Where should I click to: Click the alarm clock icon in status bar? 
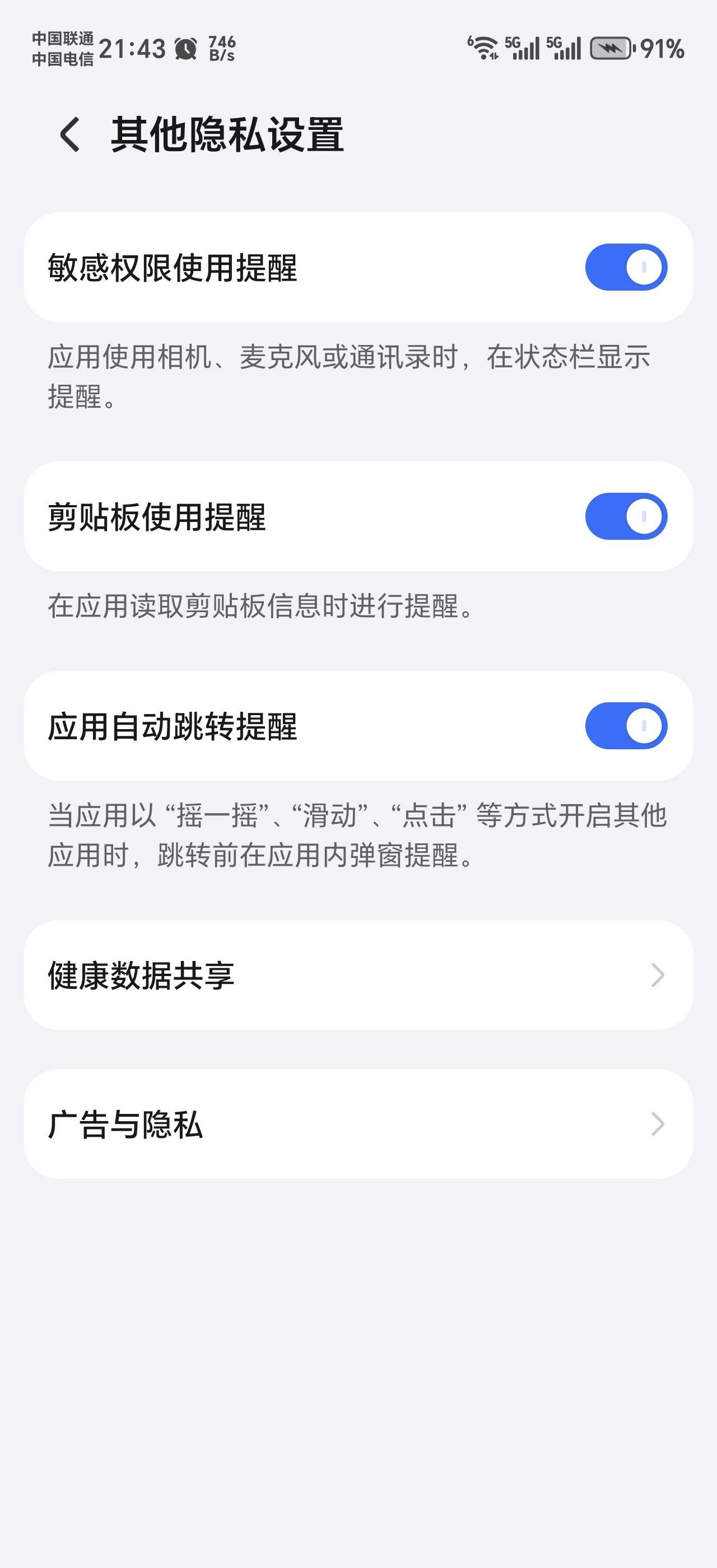click(185, 48)
